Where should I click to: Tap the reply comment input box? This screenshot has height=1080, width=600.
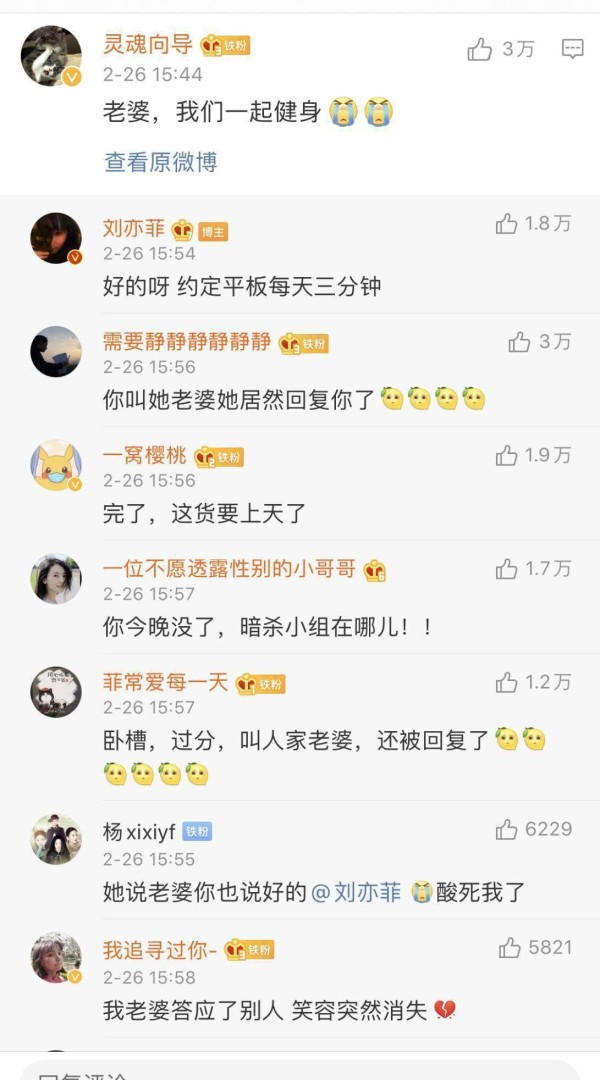[x=300, y=1070]
